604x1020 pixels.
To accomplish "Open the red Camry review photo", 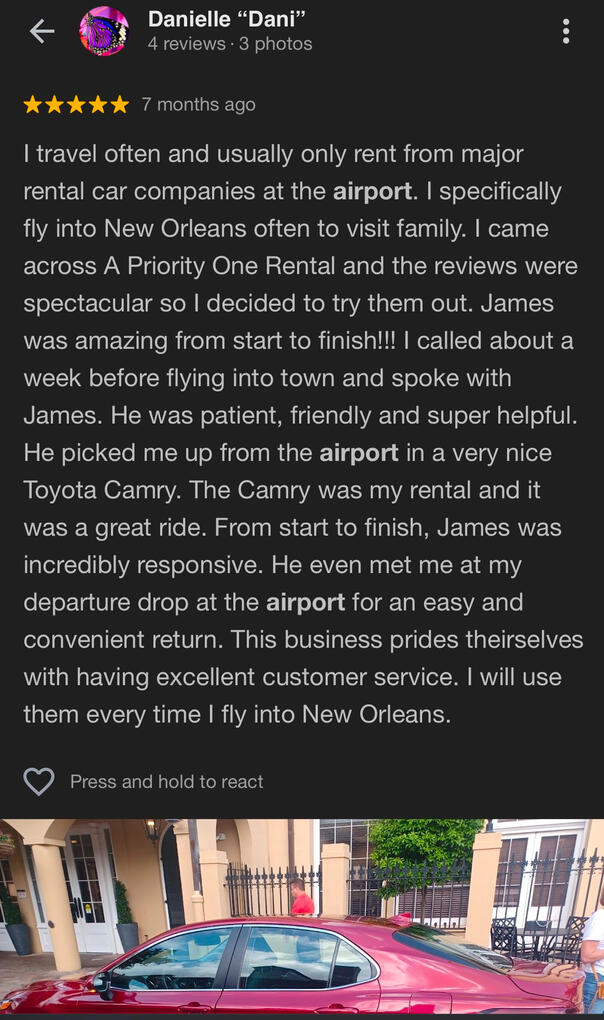I will coord(302,918).
